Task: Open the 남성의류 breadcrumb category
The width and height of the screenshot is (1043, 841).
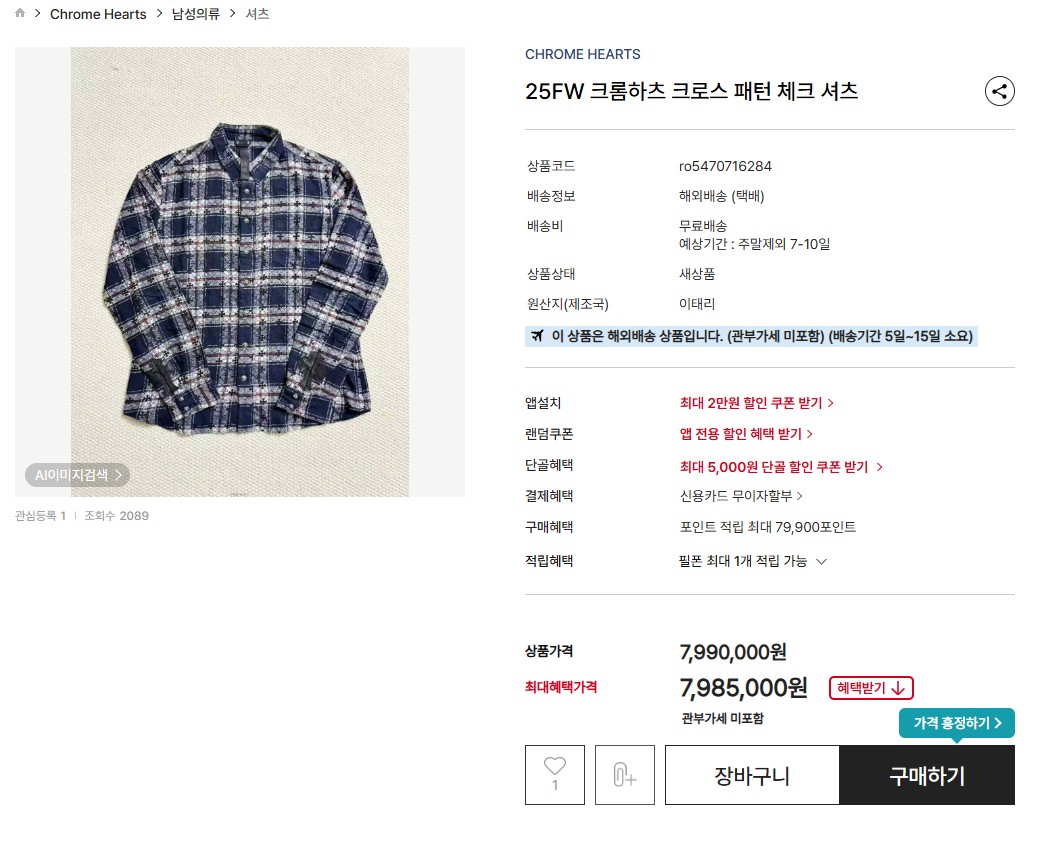Action: (194, 14)
